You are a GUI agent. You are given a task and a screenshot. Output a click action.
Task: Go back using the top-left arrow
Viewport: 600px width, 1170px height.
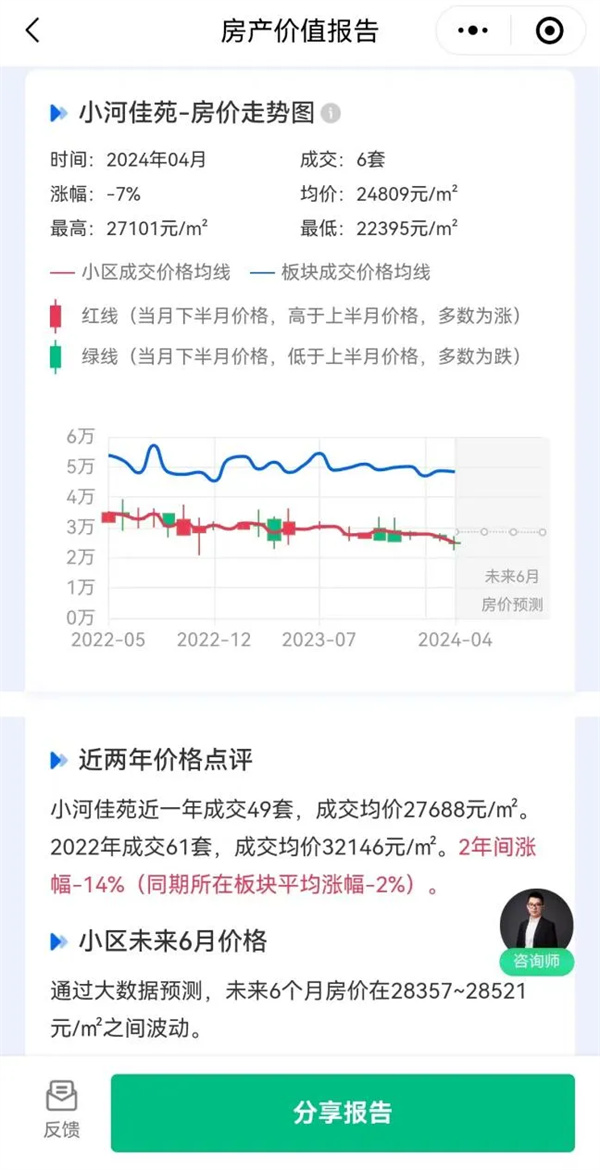[x=32, y=31]
